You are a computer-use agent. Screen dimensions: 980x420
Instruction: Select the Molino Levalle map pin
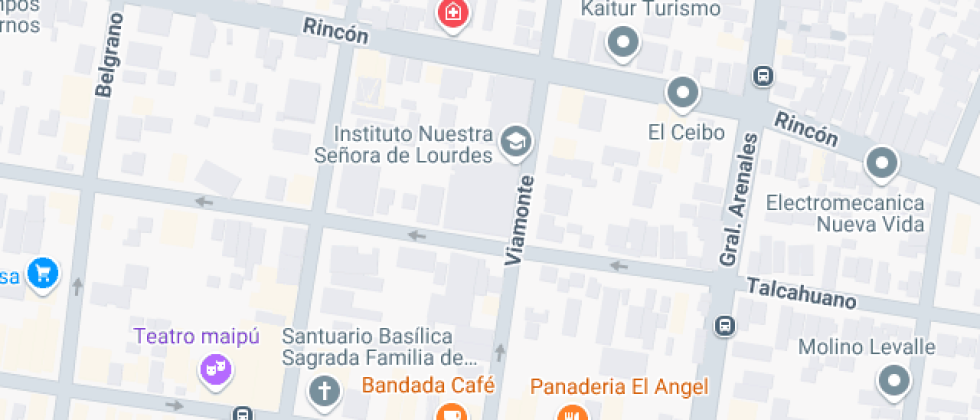click(x=894, y=381)
